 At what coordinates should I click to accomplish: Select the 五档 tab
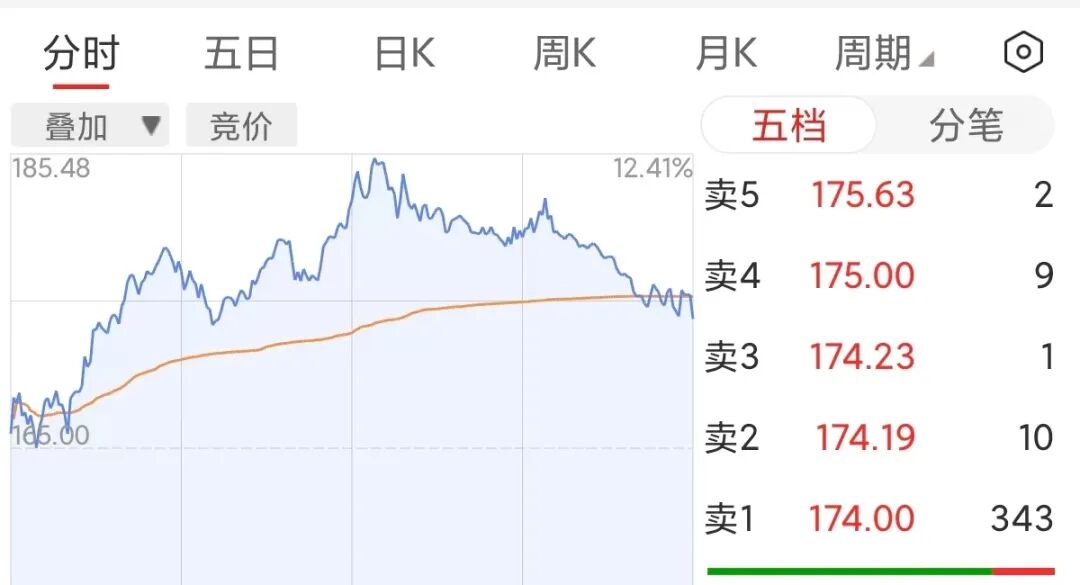click(x=789, y=125)
